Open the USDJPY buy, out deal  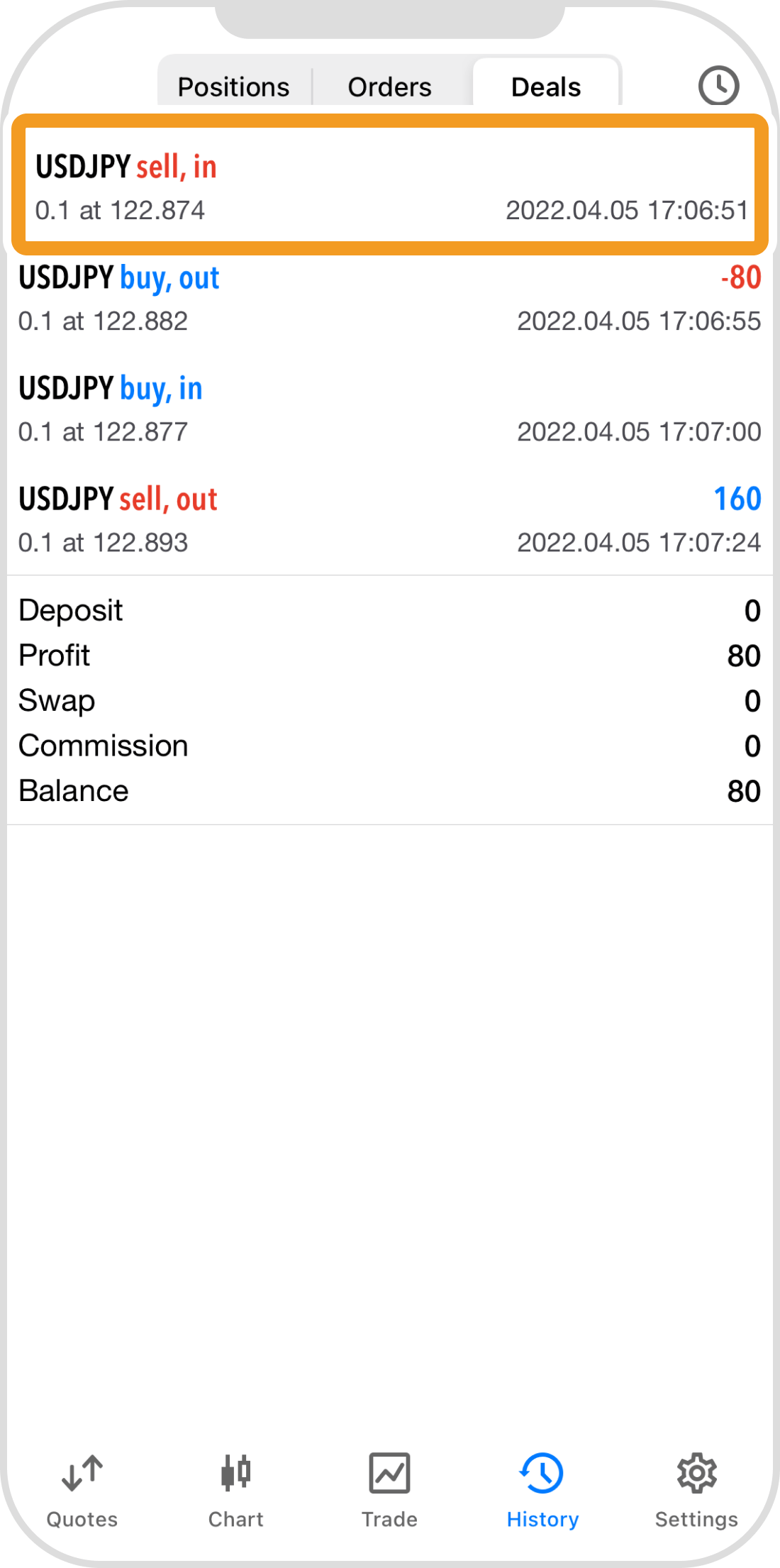click(x=390, y=298)
